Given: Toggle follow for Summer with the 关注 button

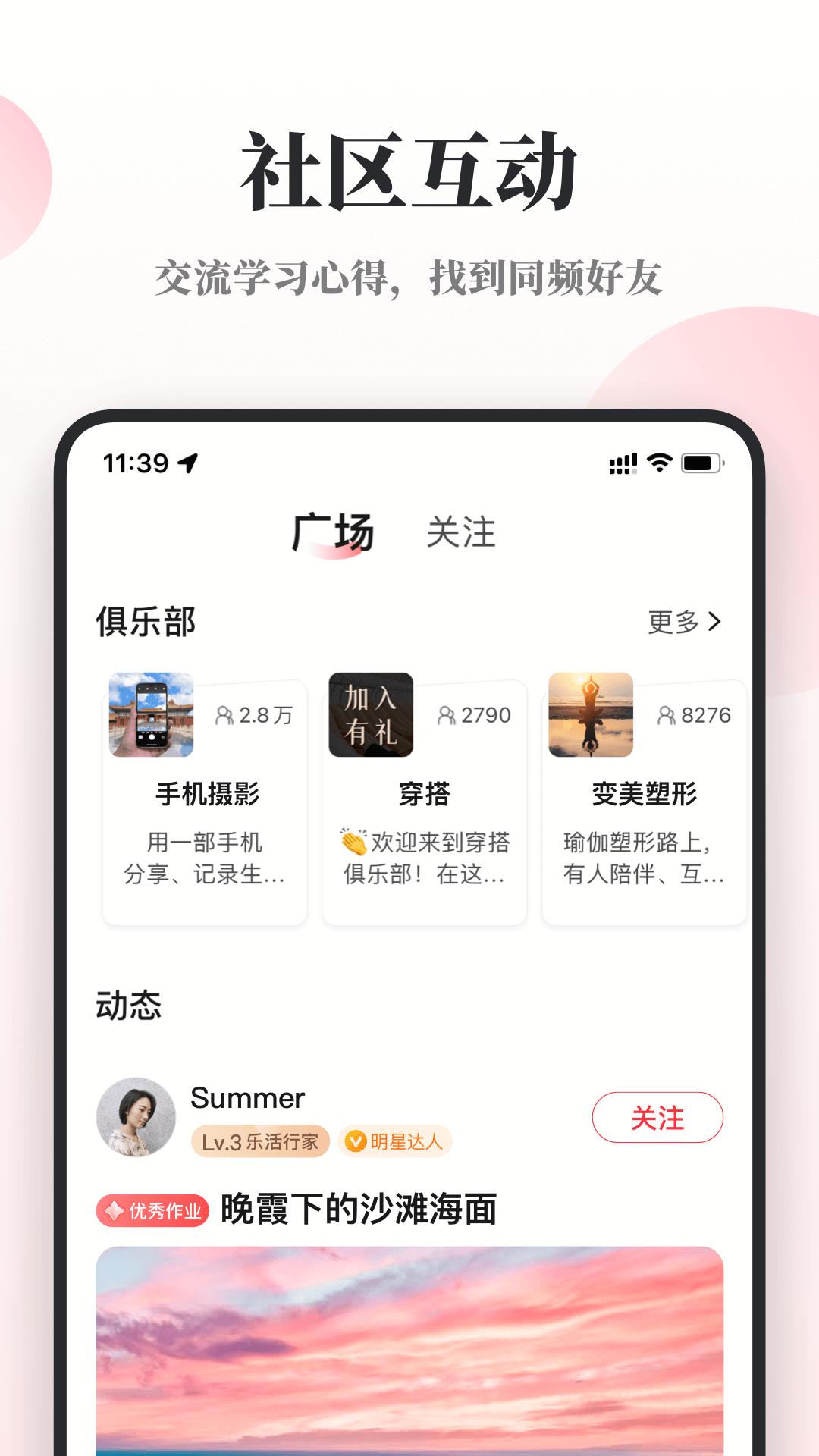Looking at the screenshot, I should [x=657, y=1116].
